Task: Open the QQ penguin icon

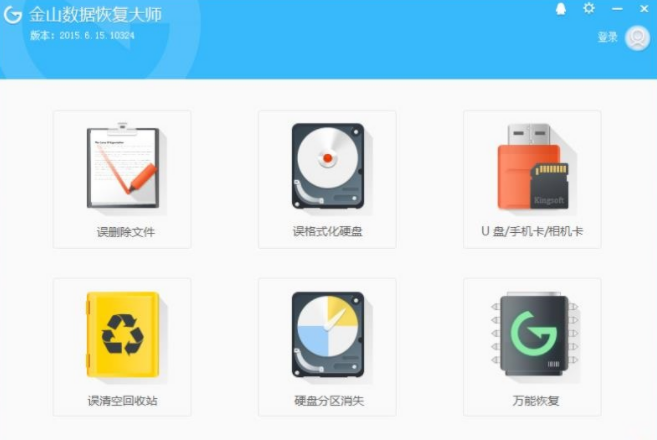Action: (x=561, y=9)
